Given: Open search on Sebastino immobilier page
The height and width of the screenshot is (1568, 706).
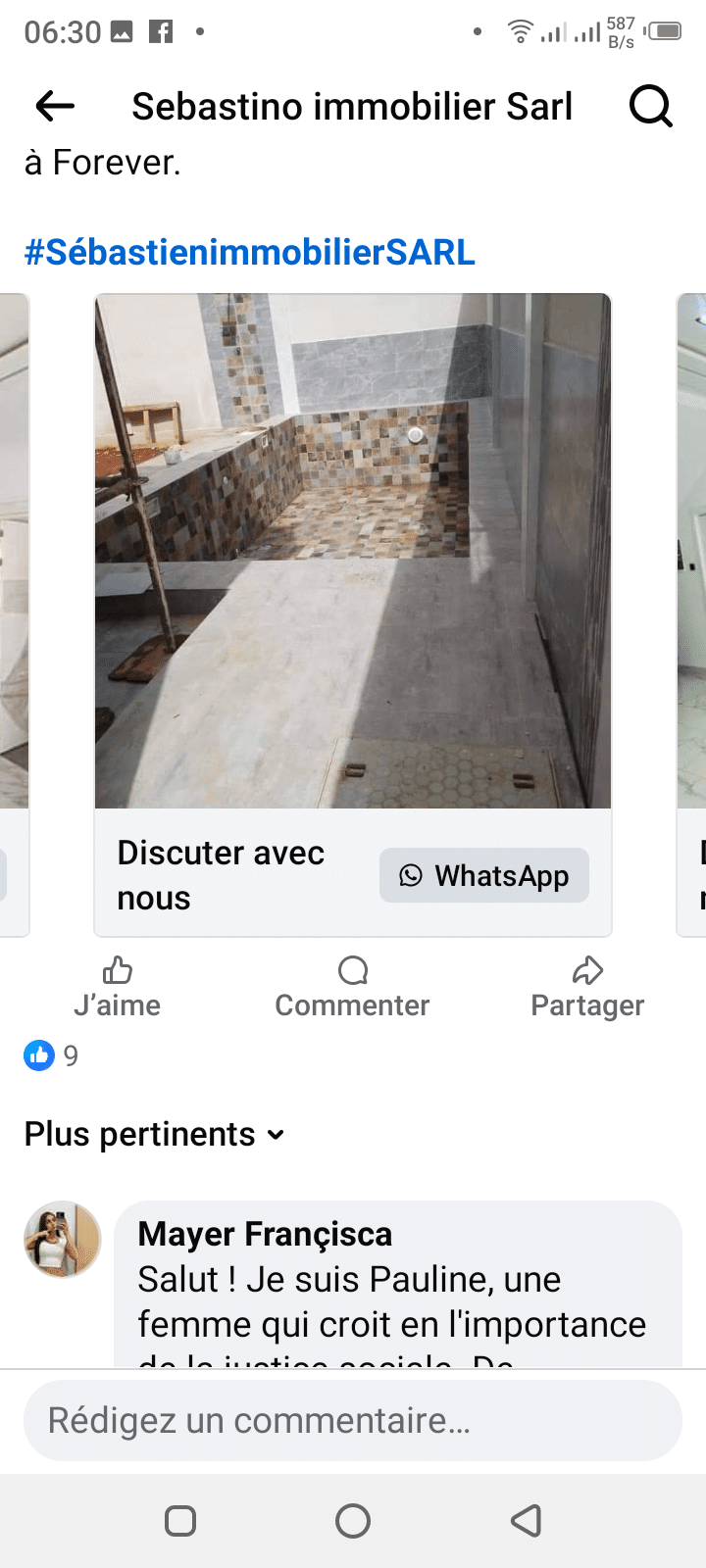Looking at the screenshot, I should pyautogui.click(x=650, y=106).
